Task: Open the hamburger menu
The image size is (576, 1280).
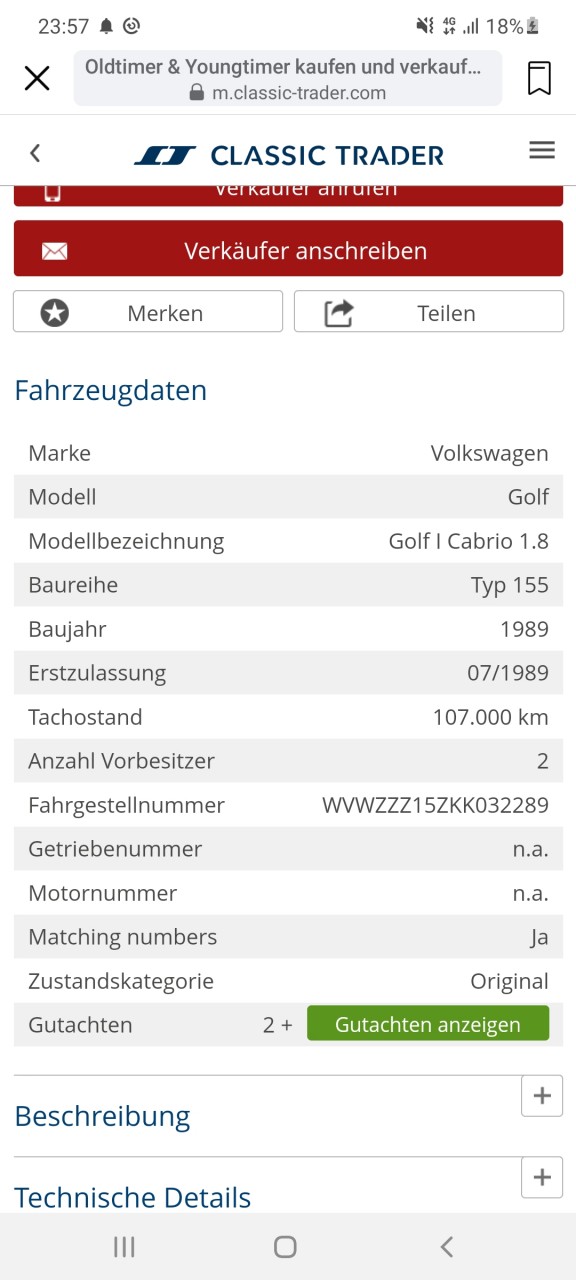Action: tap(542, 150)
